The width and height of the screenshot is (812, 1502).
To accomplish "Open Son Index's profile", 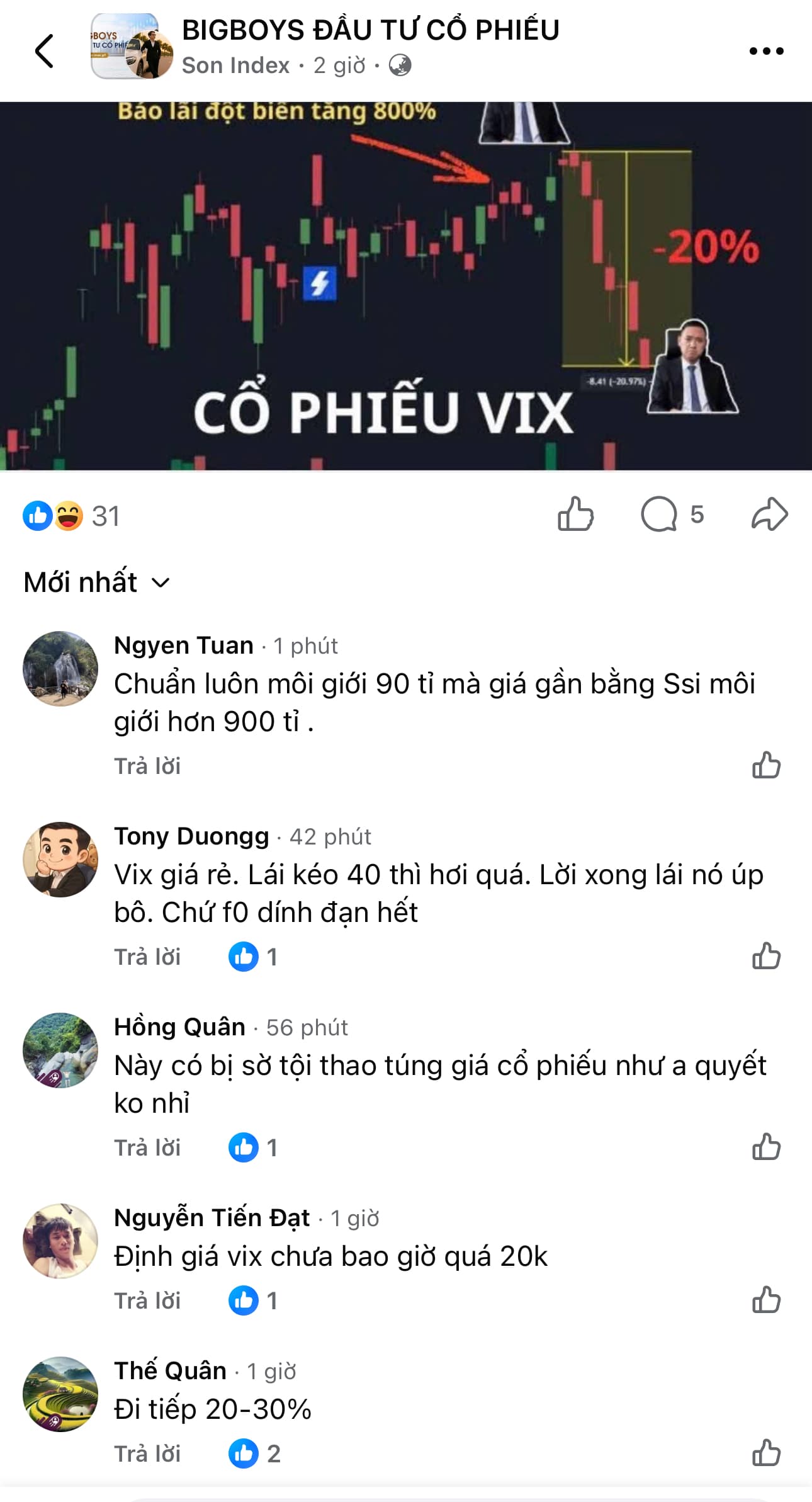I will [235, 65].
